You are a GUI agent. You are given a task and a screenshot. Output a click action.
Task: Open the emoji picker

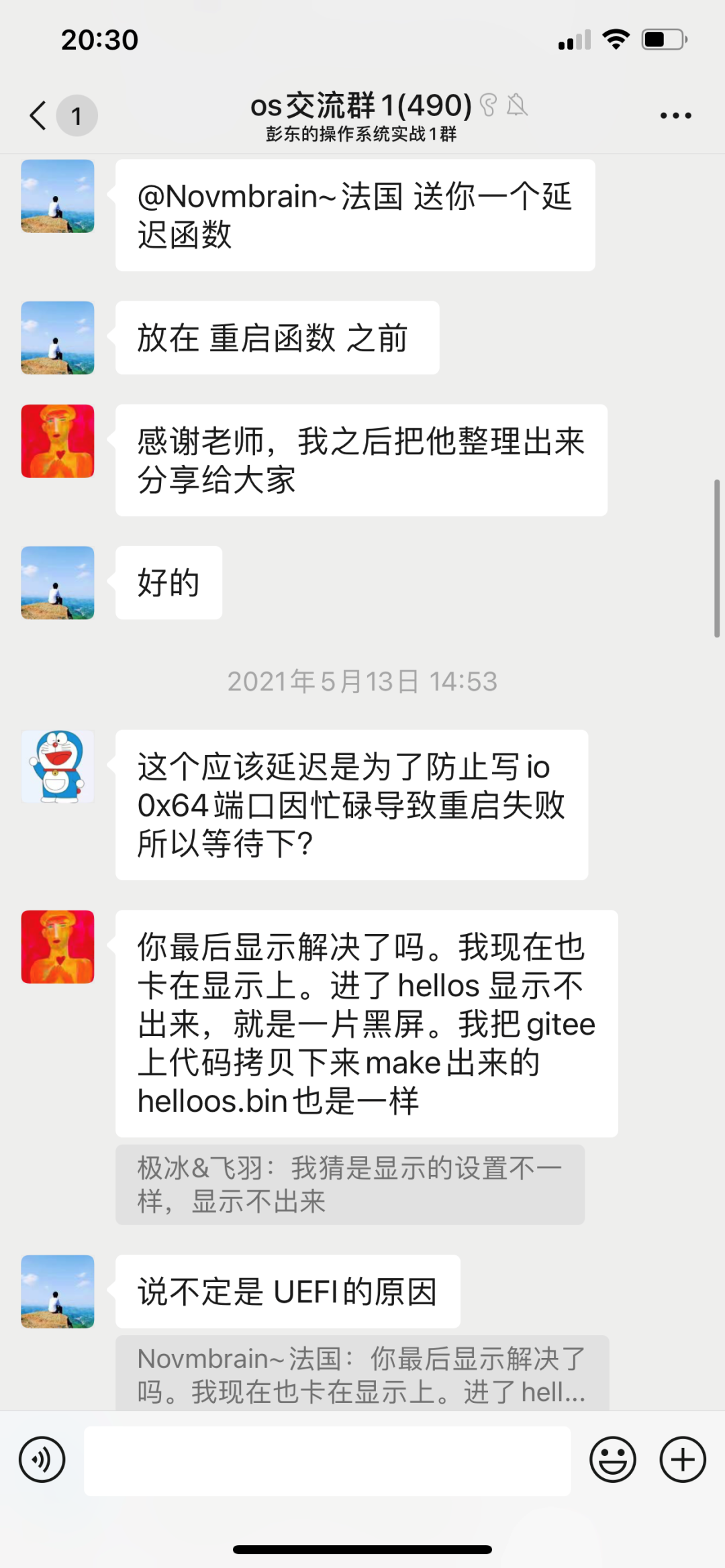pyautogui.click(x=612, y=1460)
